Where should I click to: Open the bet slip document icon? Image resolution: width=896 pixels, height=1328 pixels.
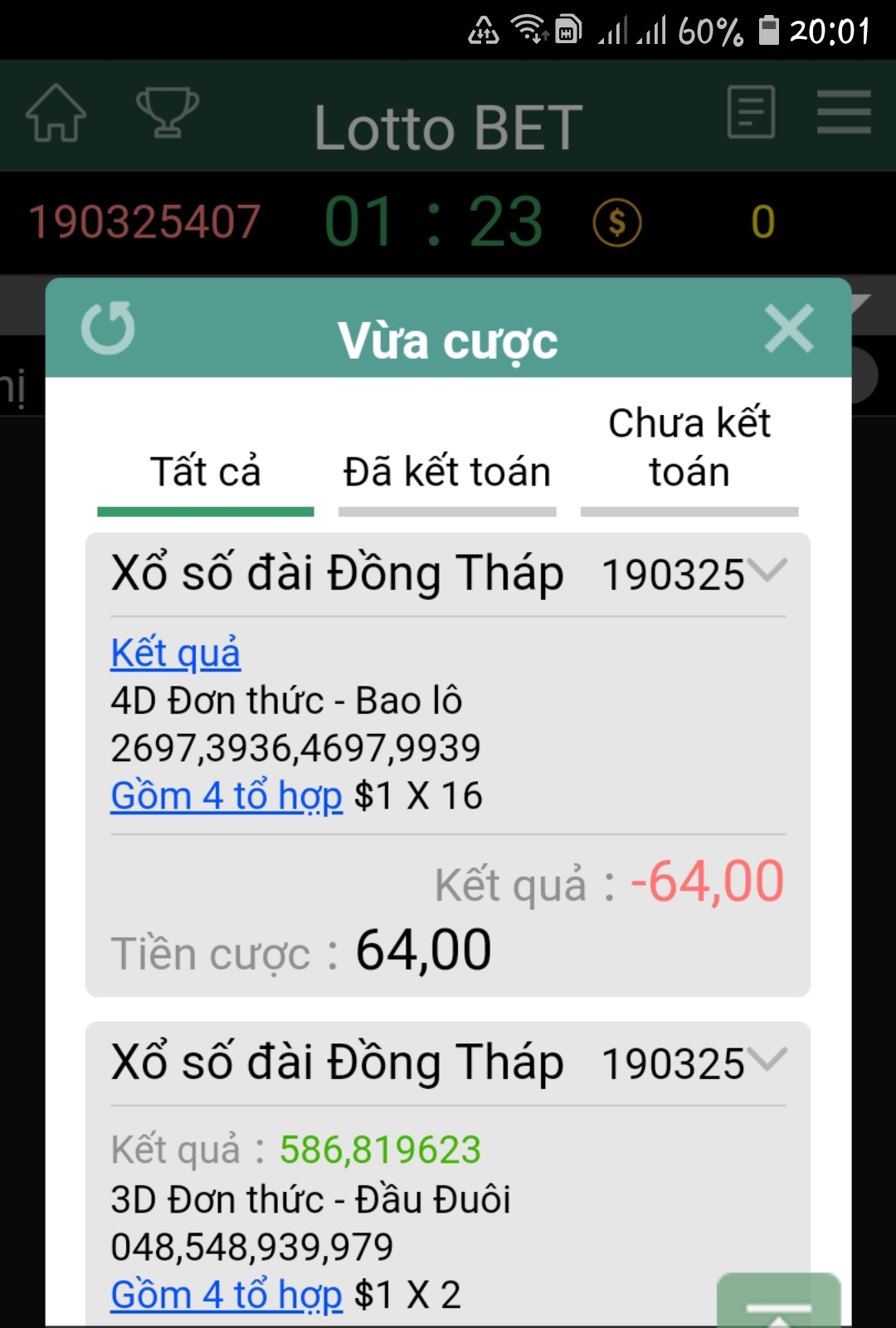(x=751, y=112)
